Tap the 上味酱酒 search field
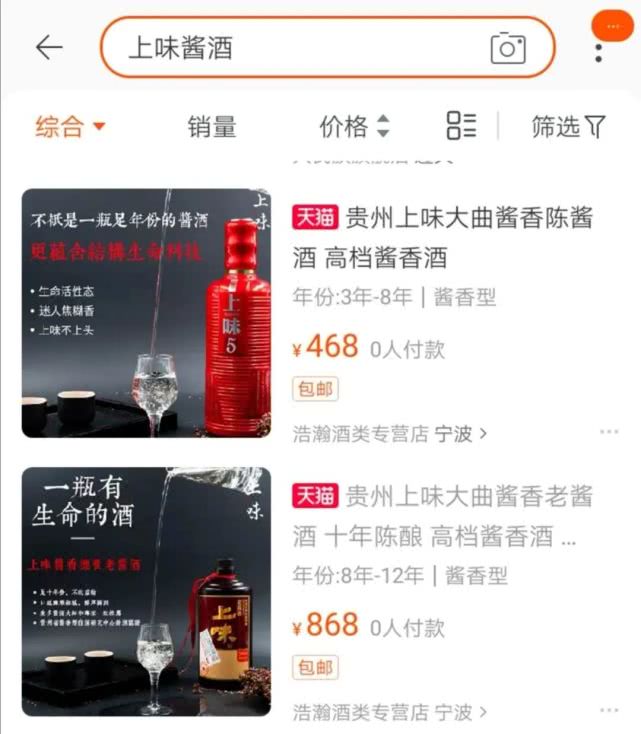This screenshot has height=734, width=641. [300, 48]
